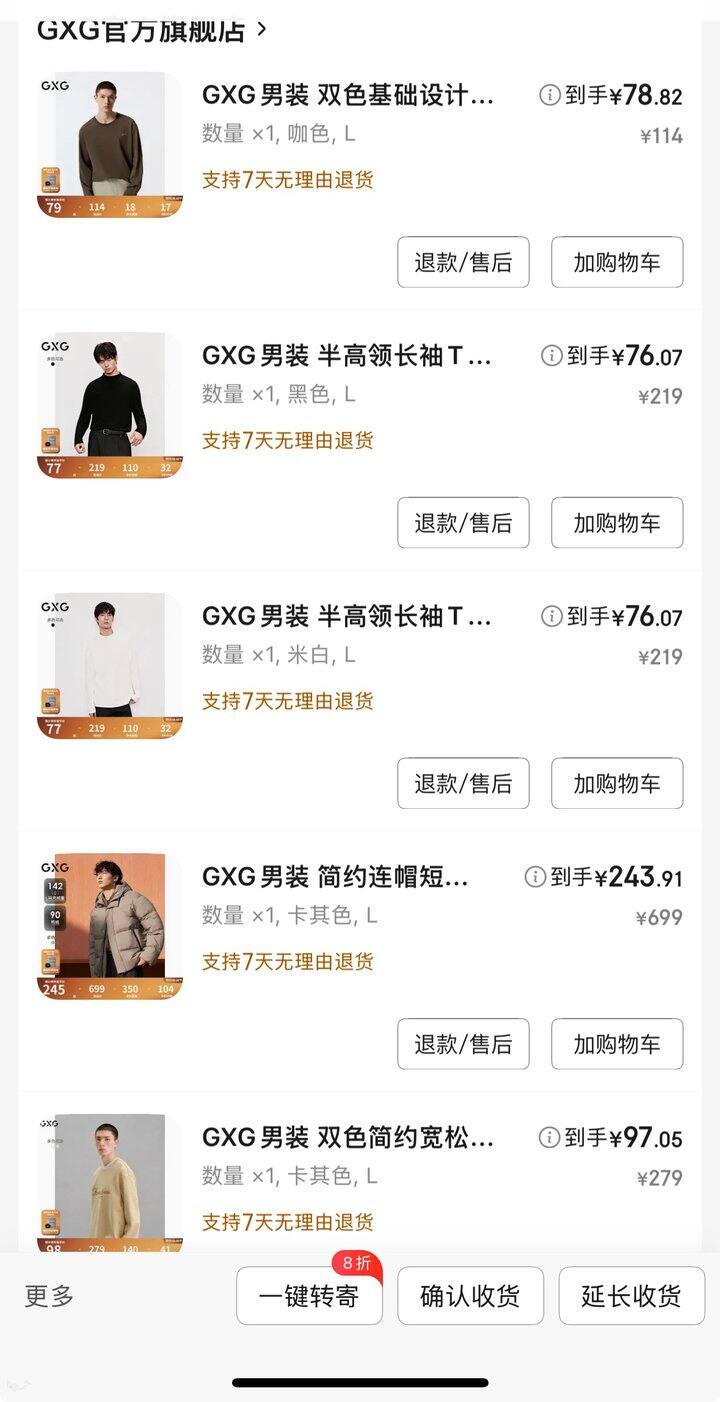Tap 加购物车 for the 卡其色 简约连帽 jacket

[617, 1044]
